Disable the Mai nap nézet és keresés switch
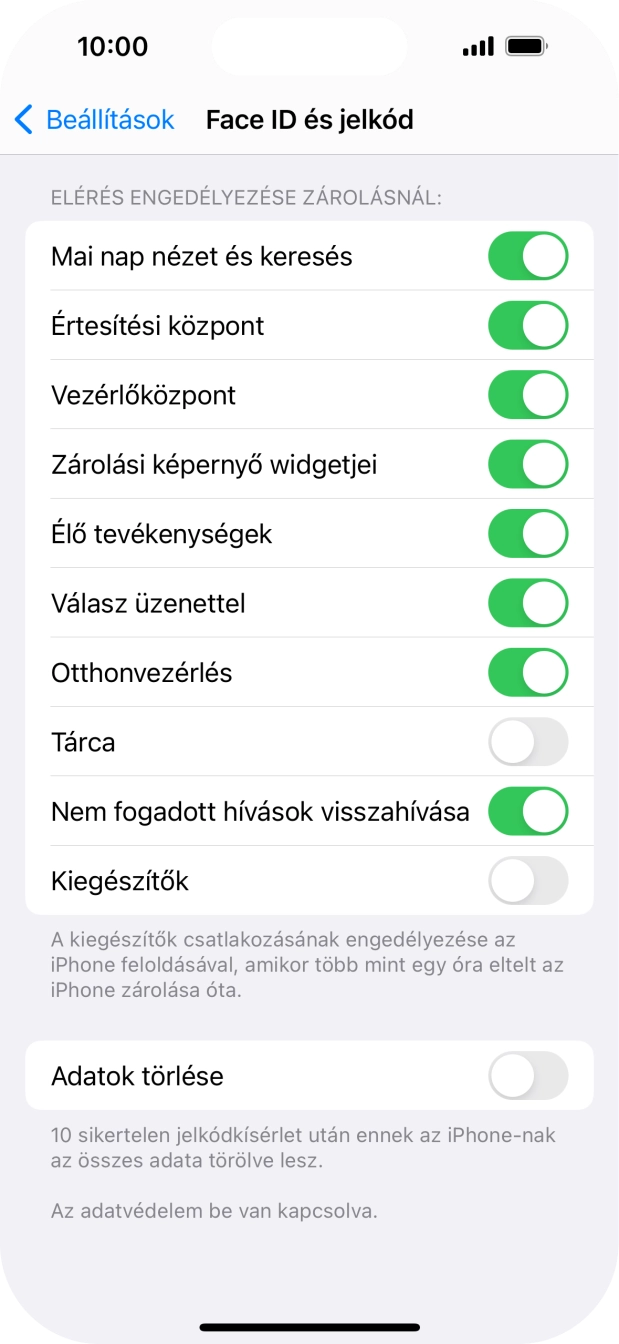This screenshot has height=1344, width=619. point(527,256)
